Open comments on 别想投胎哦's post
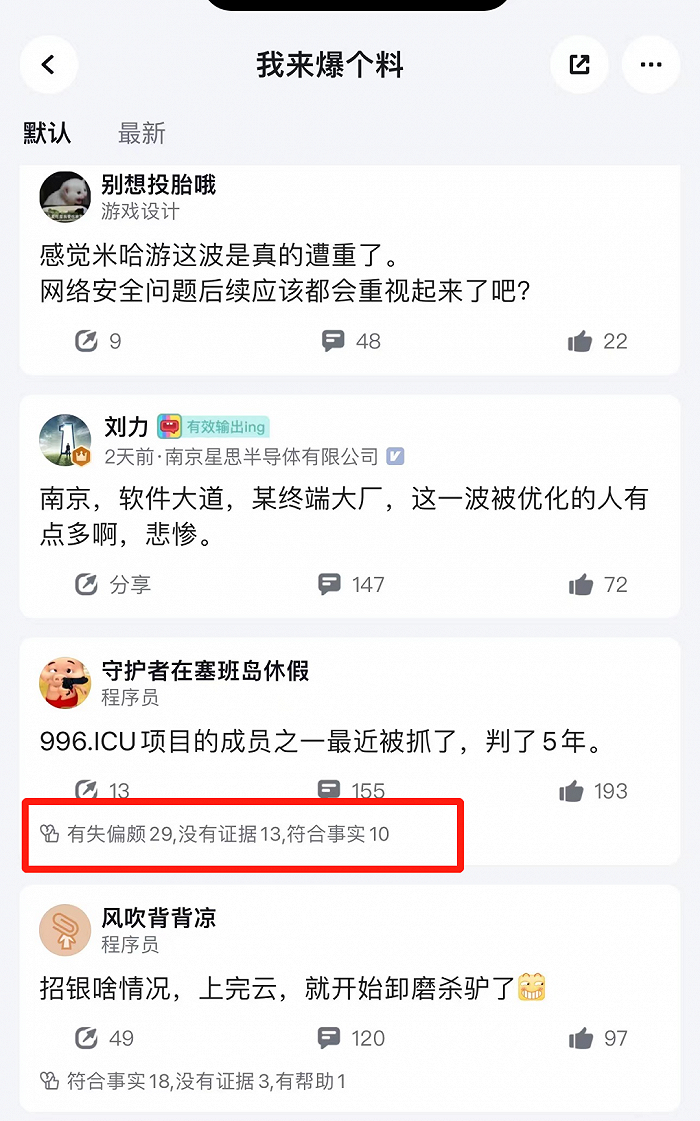The width and height of the screenshot is (700, 1121). coord(351,341)
